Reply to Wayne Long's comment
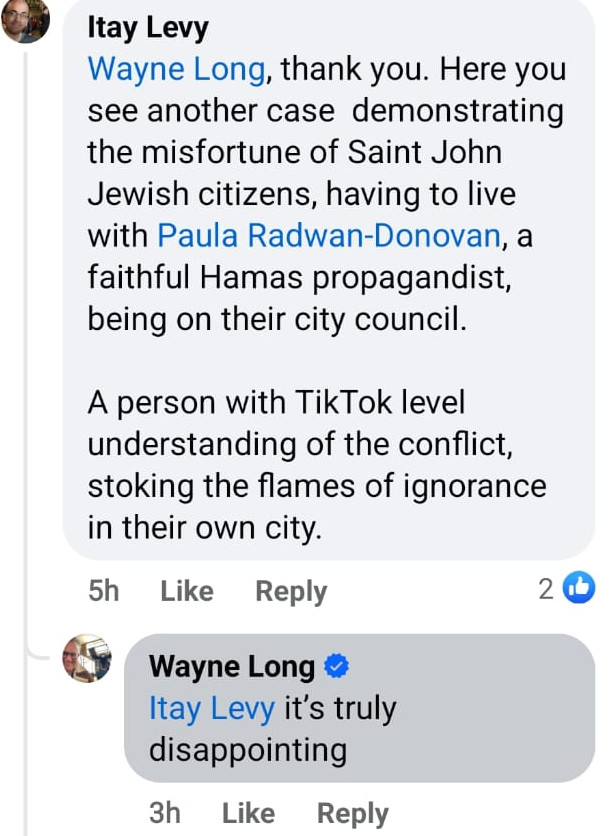 [x=352, y=812]
